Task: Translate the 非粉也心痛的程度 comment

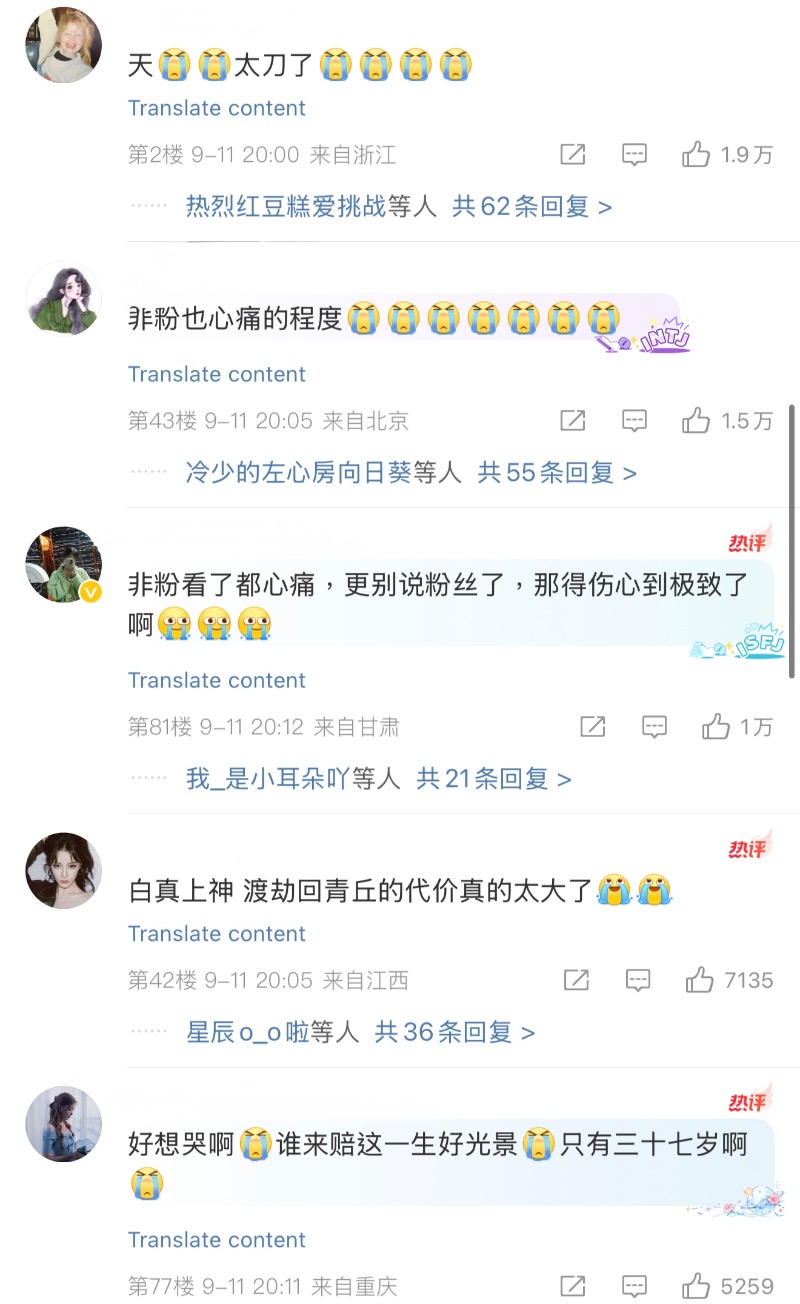Action: tap(217, 374)
